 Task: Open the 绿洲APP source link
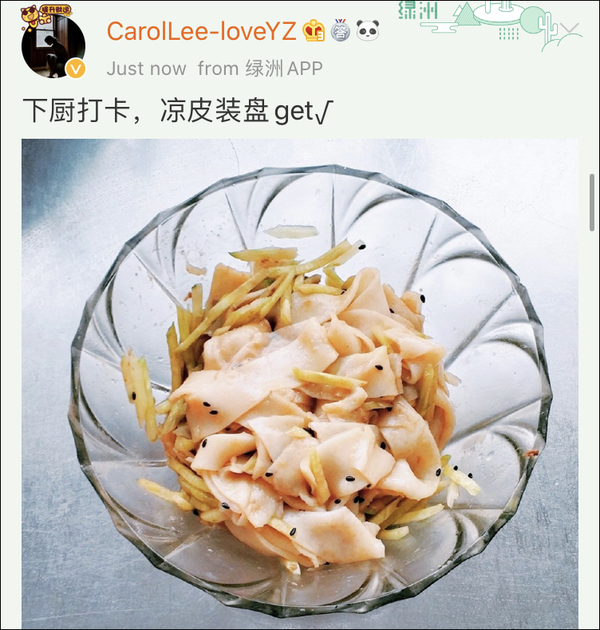[289, 69]
